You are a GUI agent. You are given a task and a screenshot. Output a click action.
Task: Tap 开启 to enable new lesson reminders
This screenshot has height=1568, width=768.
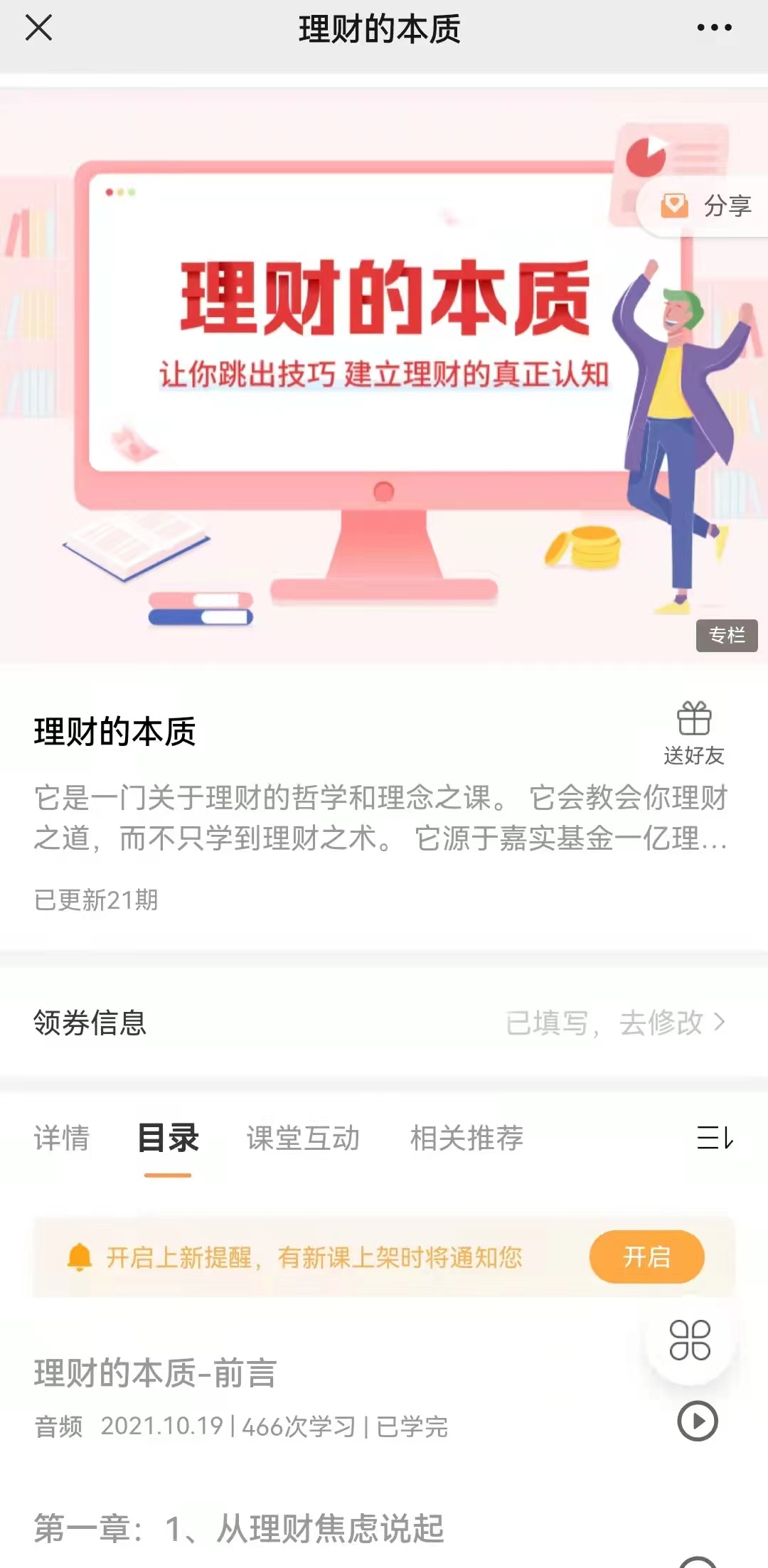(x=646, y=1257)
